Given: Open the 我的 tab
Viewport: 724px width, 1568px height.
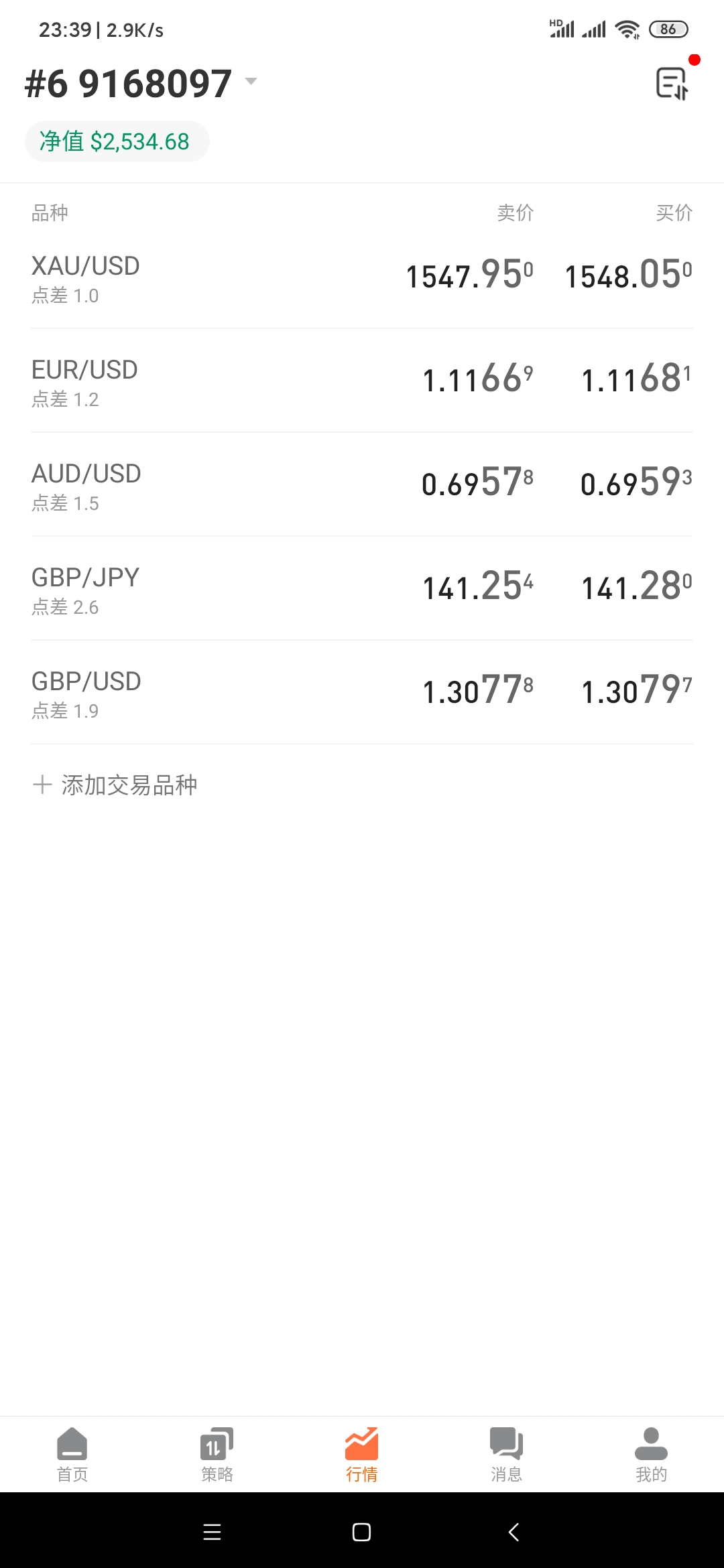Looking at the screenshot, I should pos(652,1455).
